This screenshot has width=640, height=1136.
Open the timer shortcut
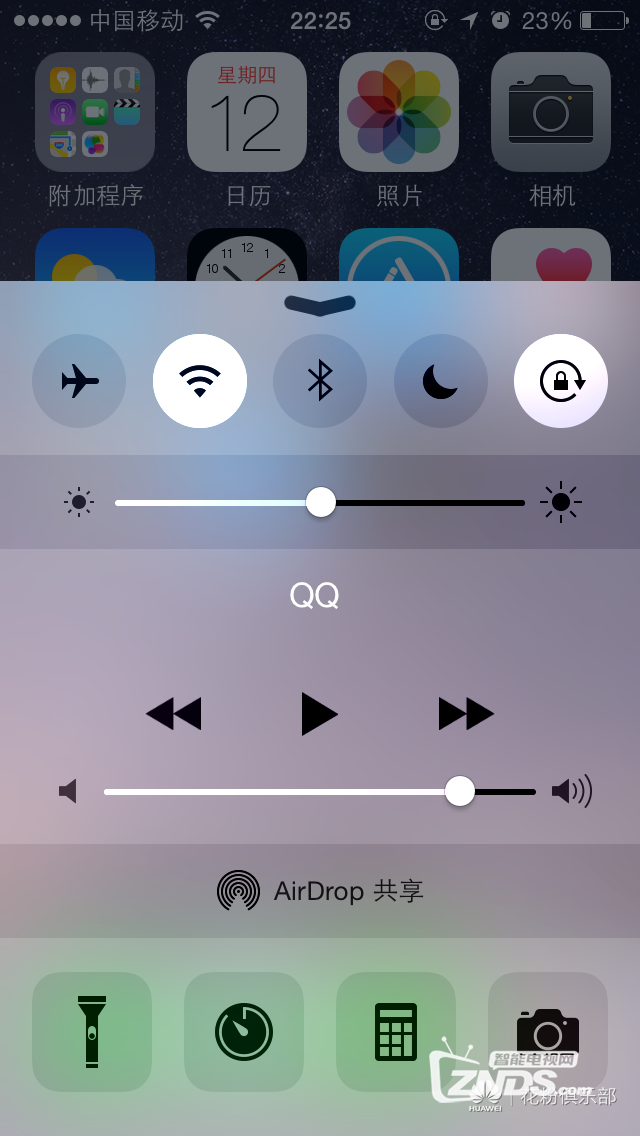pos(244,1031)
